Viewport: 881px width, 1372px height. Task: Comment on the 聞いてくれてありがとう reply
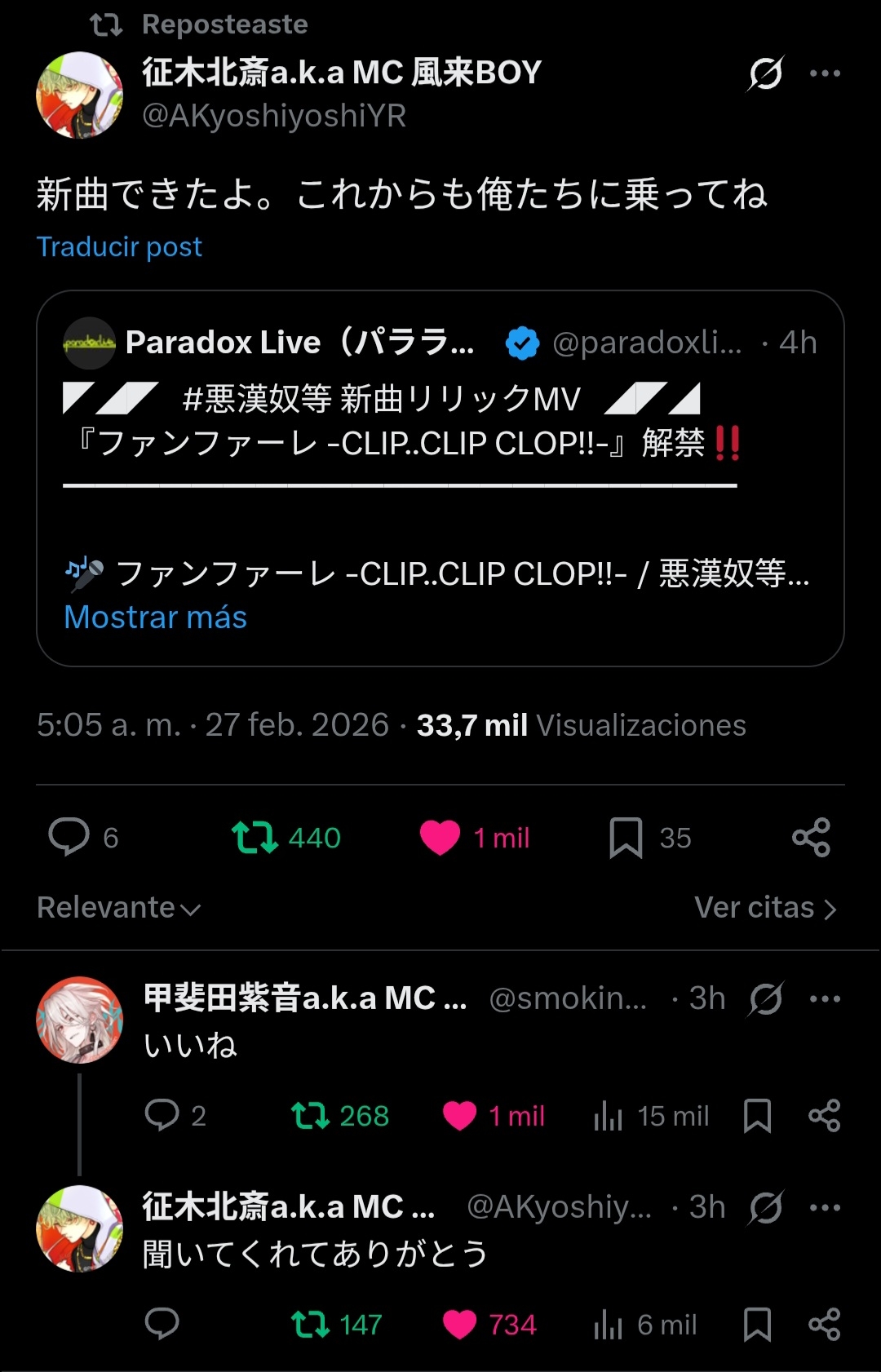162,1325
